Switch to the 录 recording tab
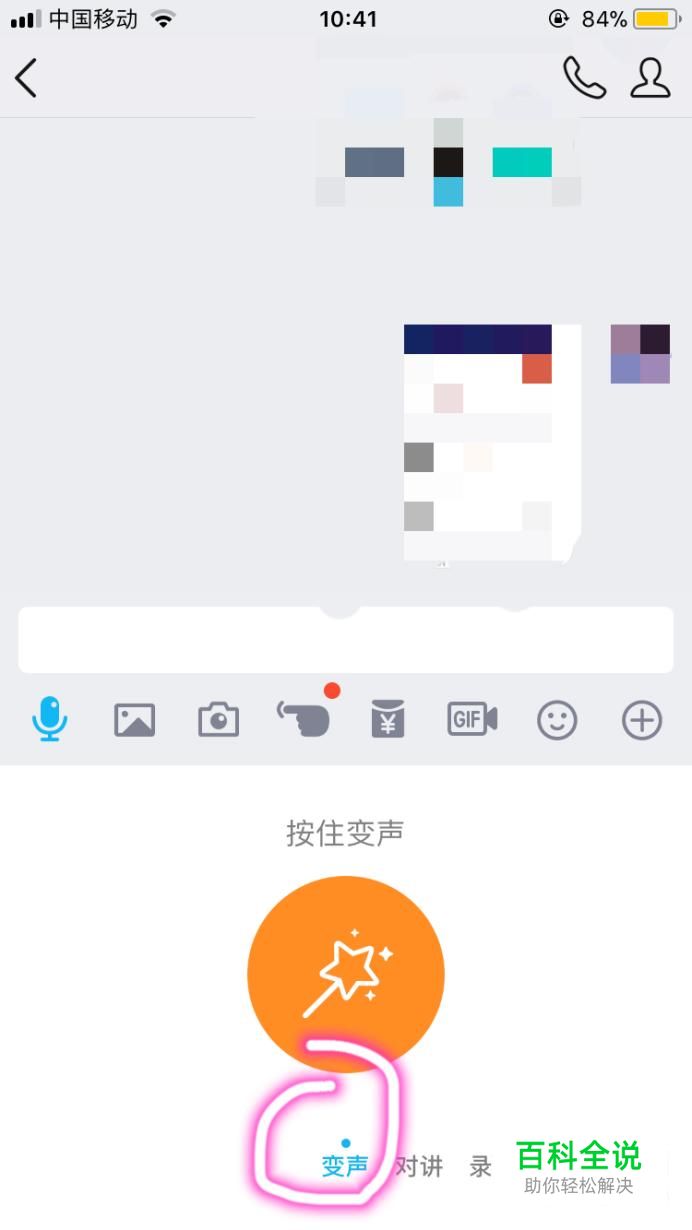692x1230 pixels. coord(481,1166)
